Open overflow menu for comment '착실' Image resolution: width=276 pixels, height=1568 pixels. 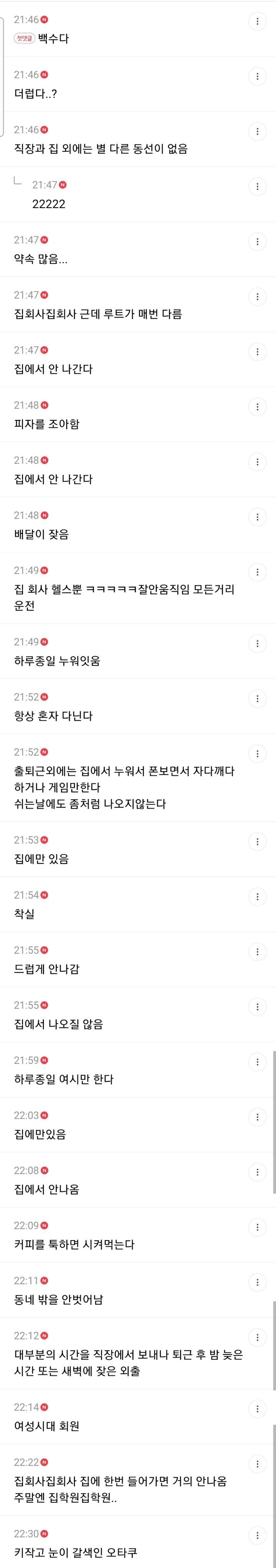257,896
